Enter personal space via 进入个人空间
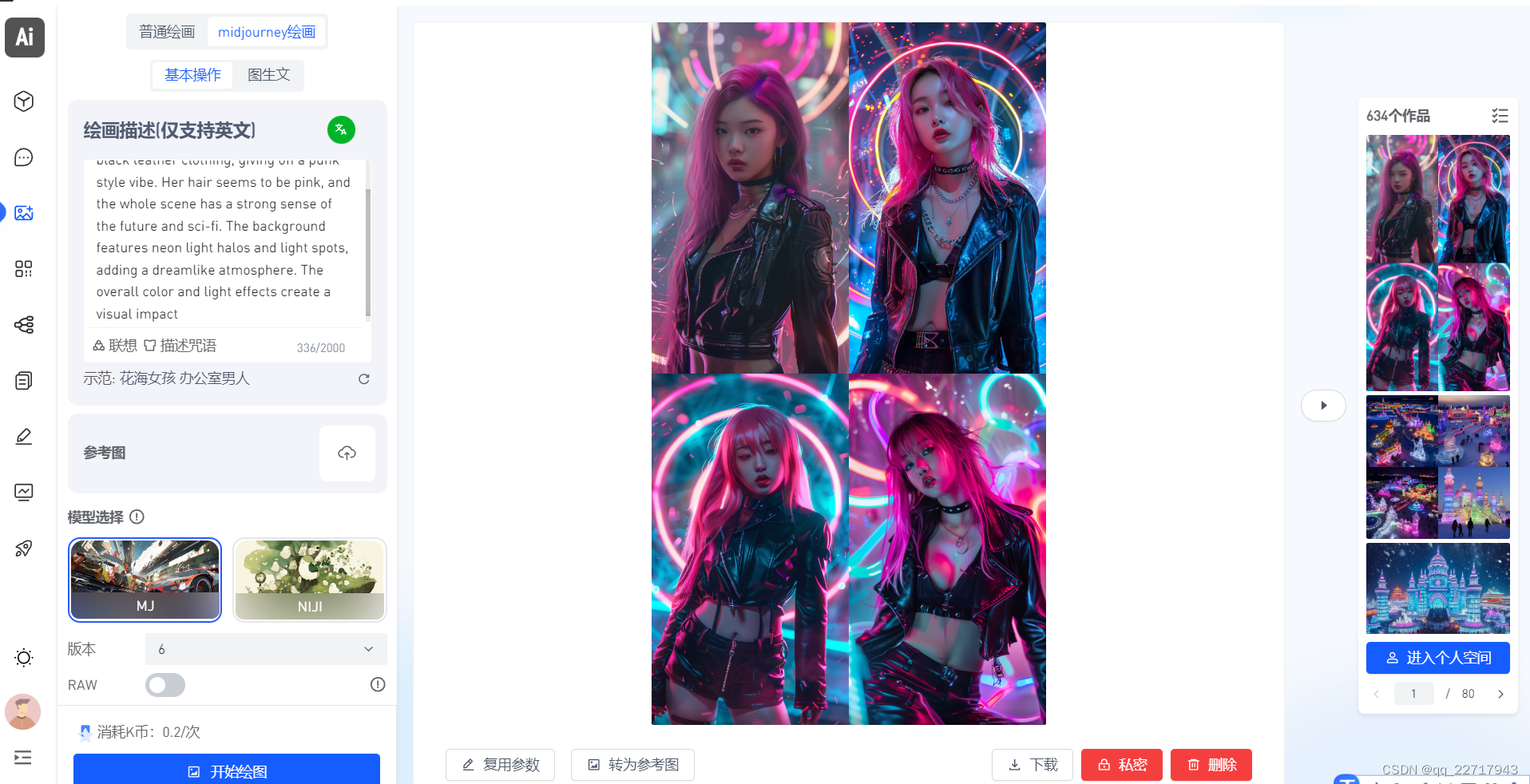The image size is (1530, 784). coord(1437,658)
